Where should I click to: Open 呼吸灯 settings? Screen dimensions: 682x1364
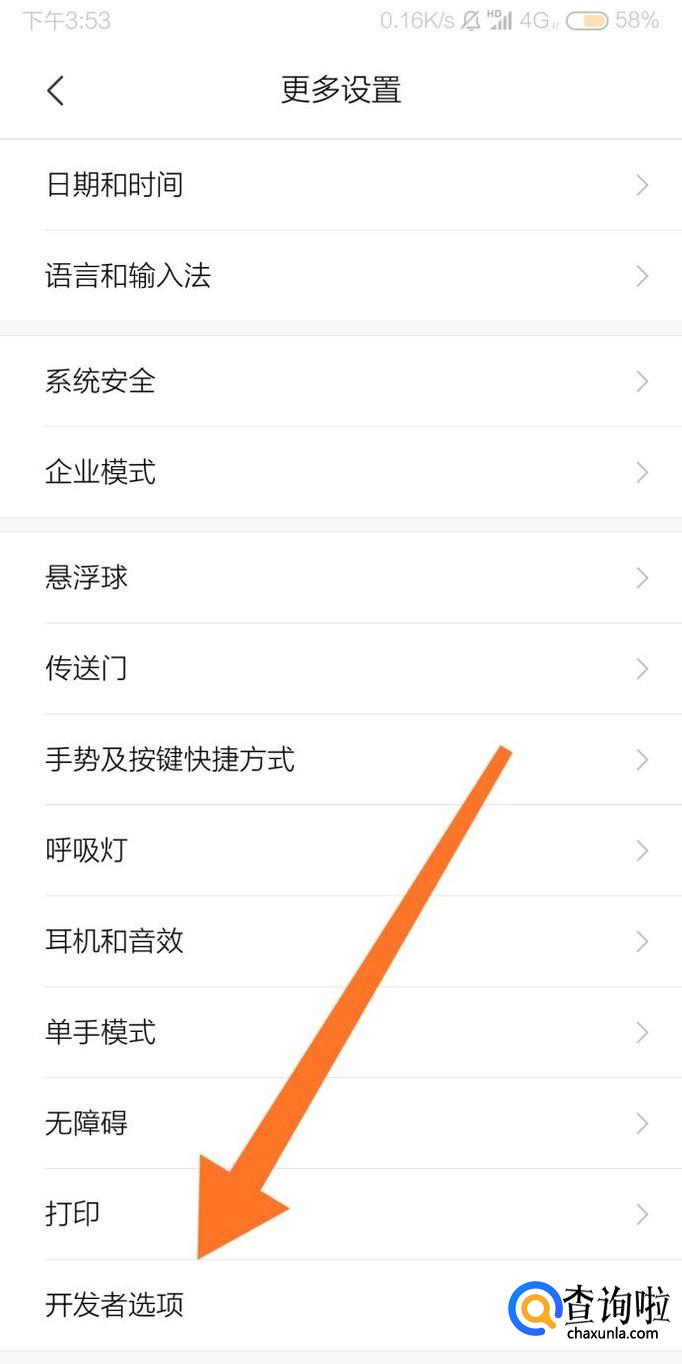pyautogui.click(x=87, y=851)
